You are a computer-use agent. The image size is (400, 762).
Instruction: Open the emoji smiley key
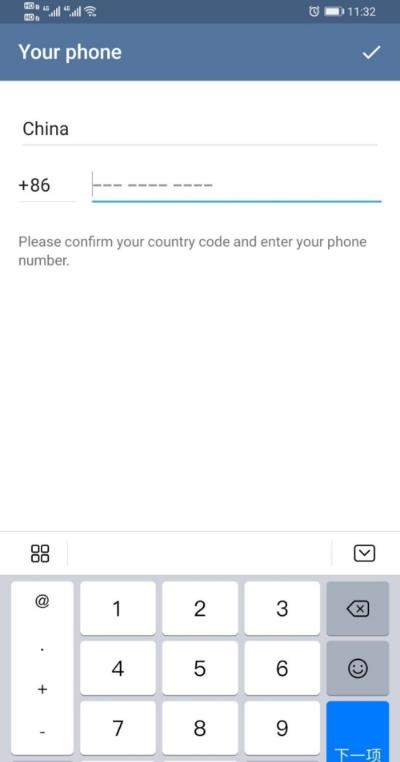tap(358, 668)
